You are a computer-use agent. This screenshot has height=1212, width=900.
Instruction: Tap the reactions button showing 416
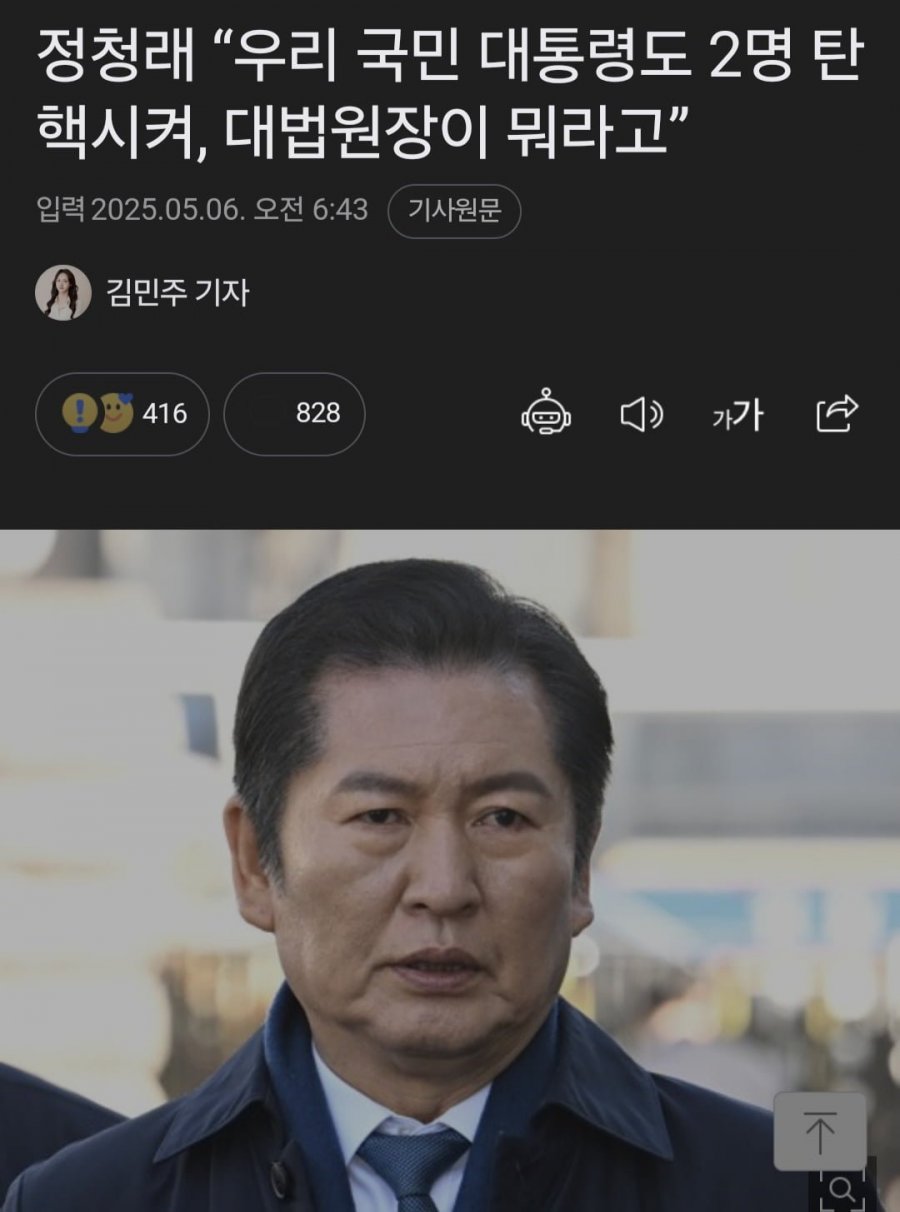[122, 414]
